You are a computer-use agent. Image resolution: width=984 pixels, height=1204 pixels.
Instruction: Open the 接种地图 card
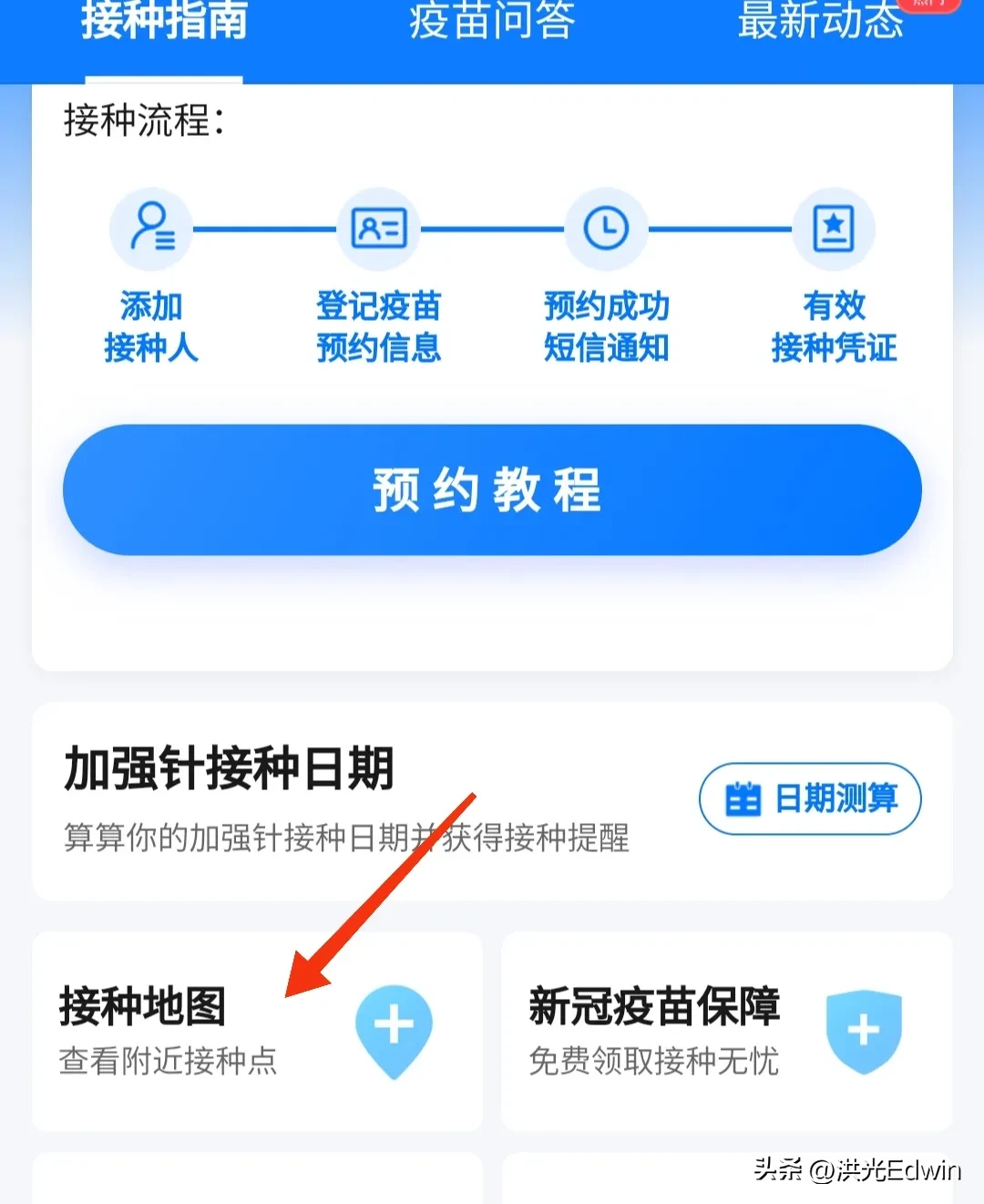(x=257, y=1032)
